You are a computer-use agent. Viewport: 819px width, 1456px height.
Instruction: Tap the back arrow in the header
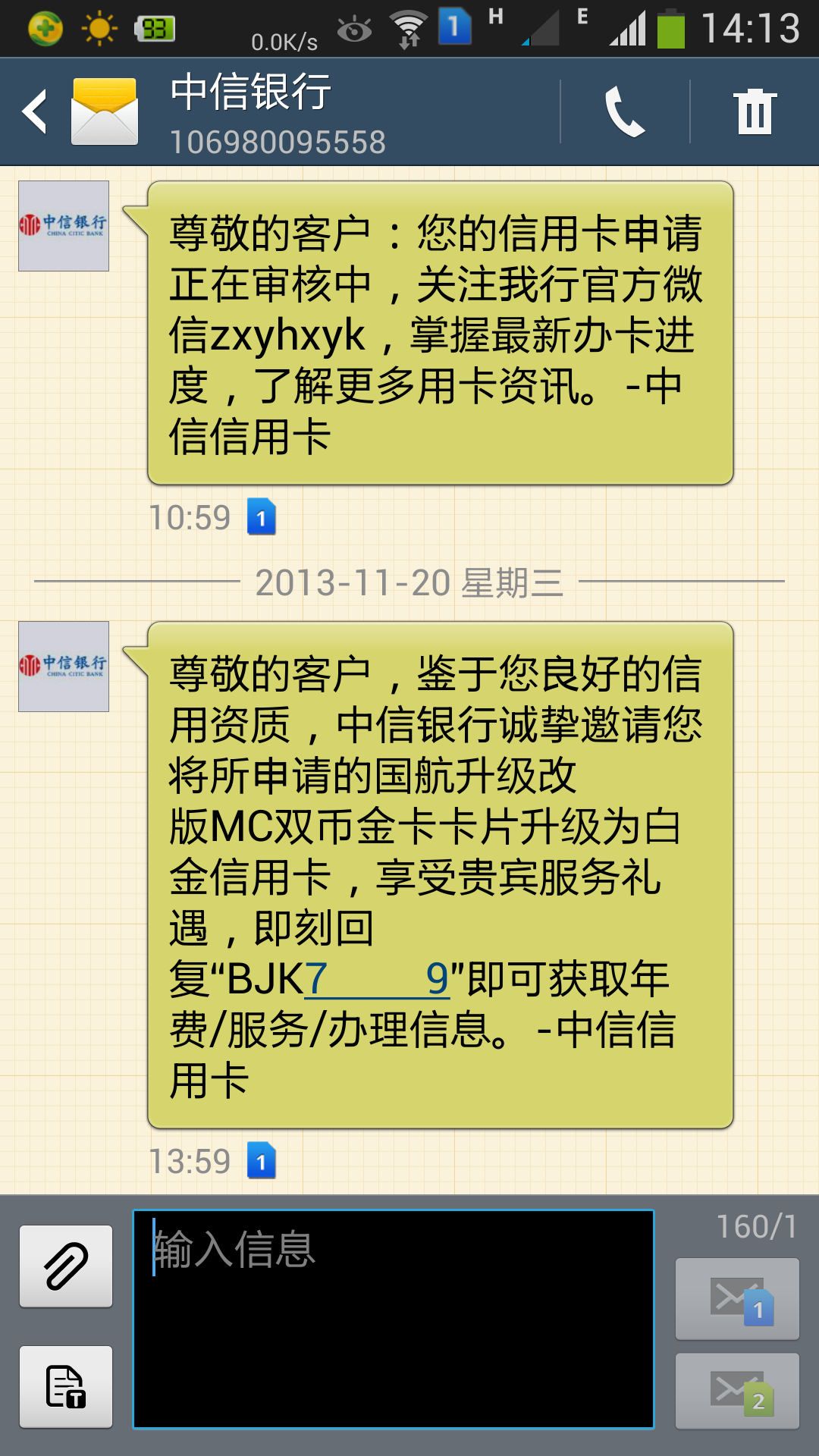click(x=33, y=111)
